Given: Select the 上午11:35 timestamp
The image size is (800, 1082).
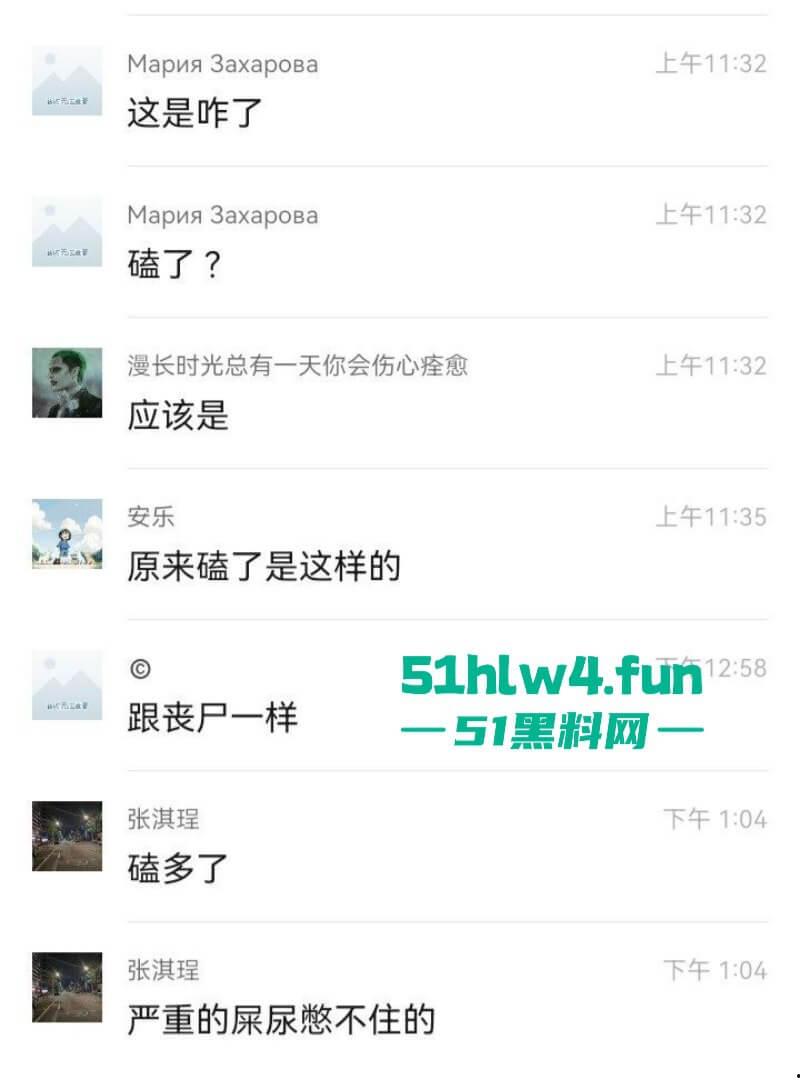Looking at the screenshot, I should (x=714, y=517).
